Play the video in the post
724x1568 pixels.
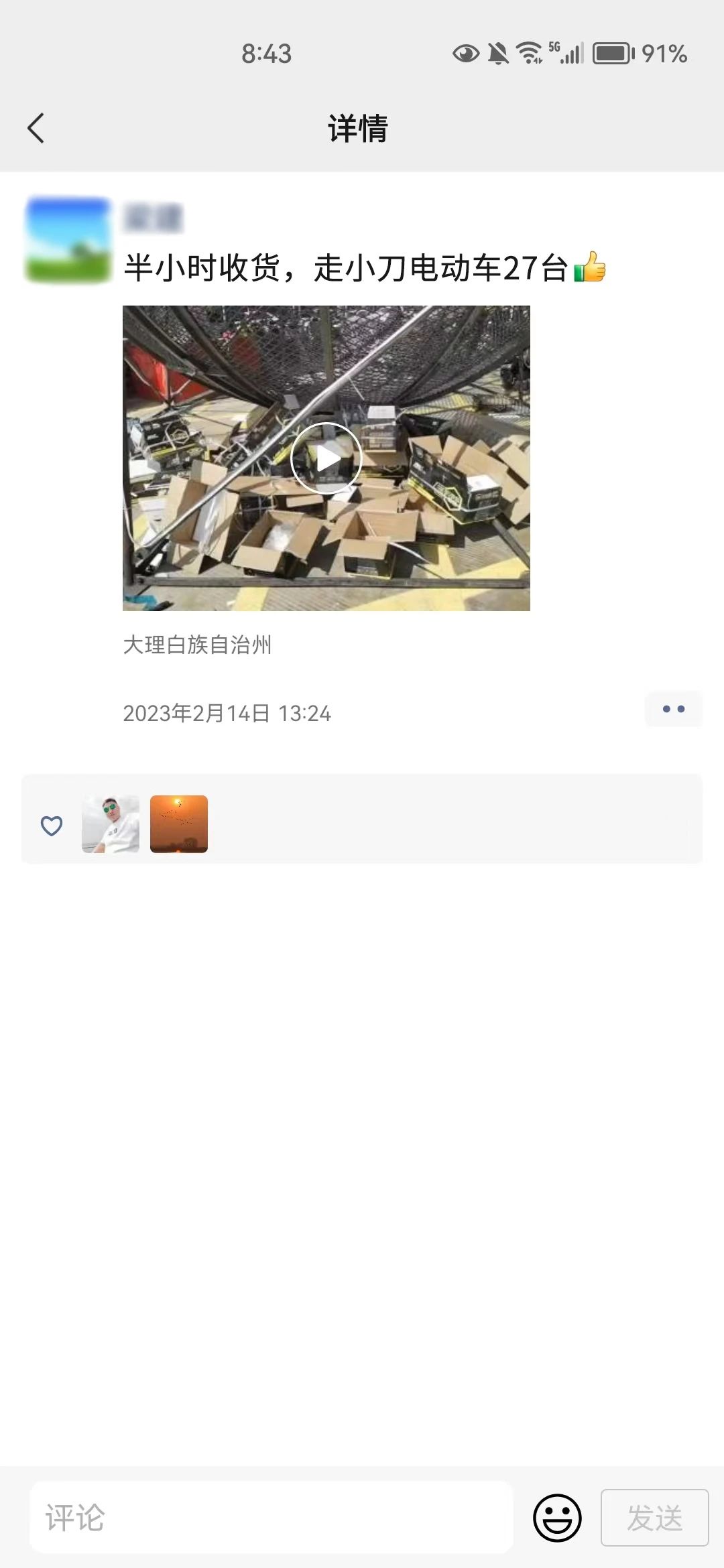point(326,458)
